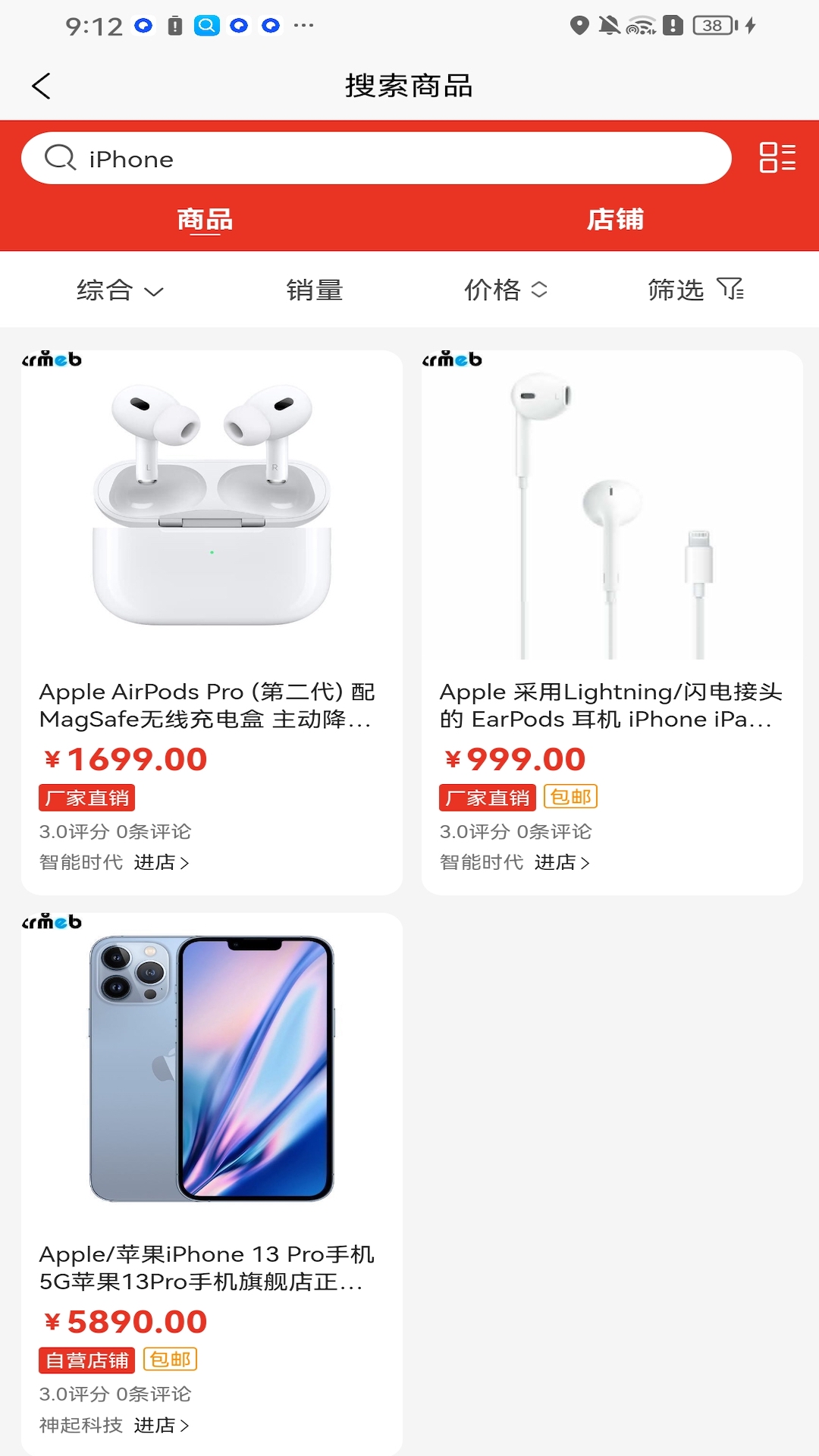Open the AirPods Pro product card
The width and height of the screenshot is (819, 1456).
pos(212,622)
